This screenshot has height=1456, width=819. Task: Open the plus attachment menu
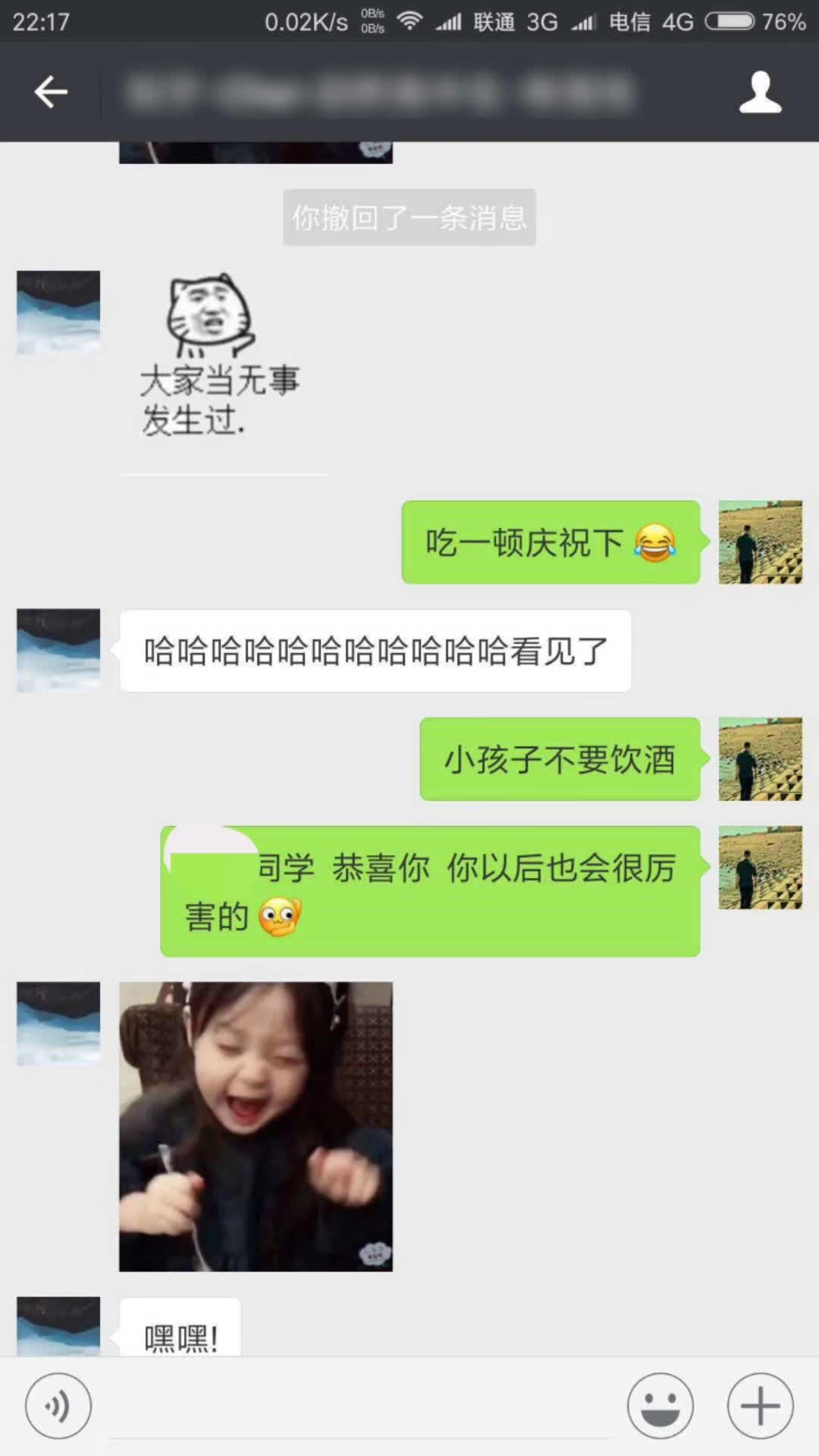coord(761,1406)
